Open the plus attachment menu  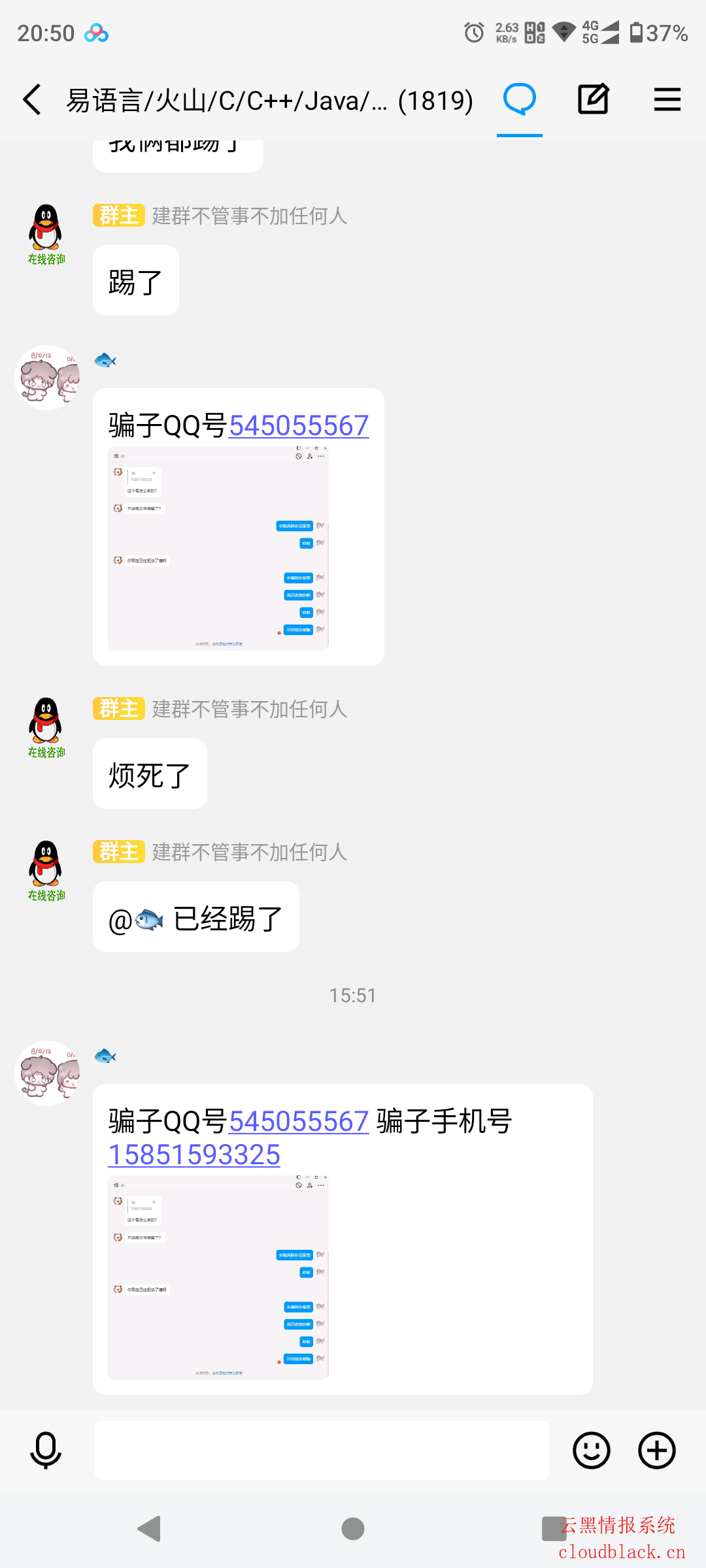pyautogui.click(x=656, y=1450)
